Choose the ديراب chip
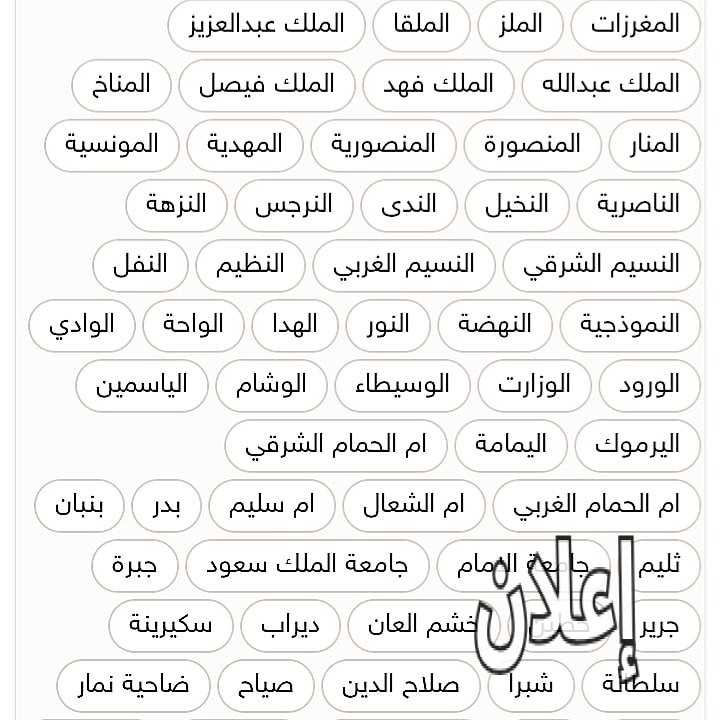 [x=290, y=626]
